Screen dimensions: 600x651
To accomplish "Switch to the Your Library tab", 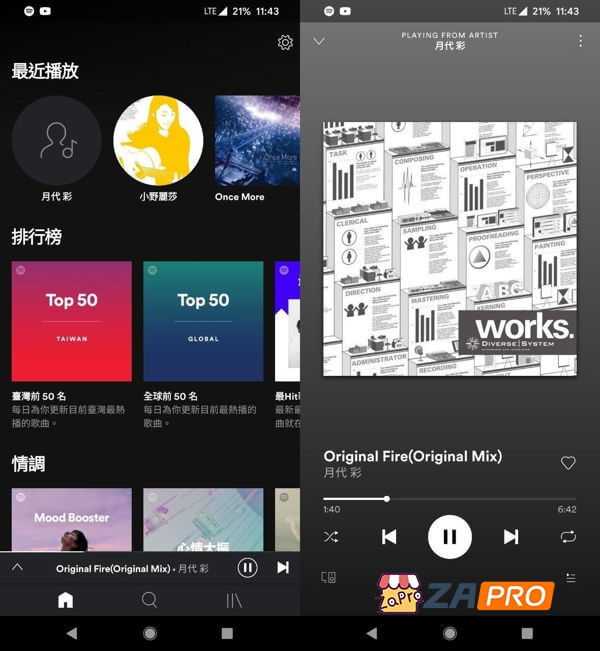I will 234,600.
